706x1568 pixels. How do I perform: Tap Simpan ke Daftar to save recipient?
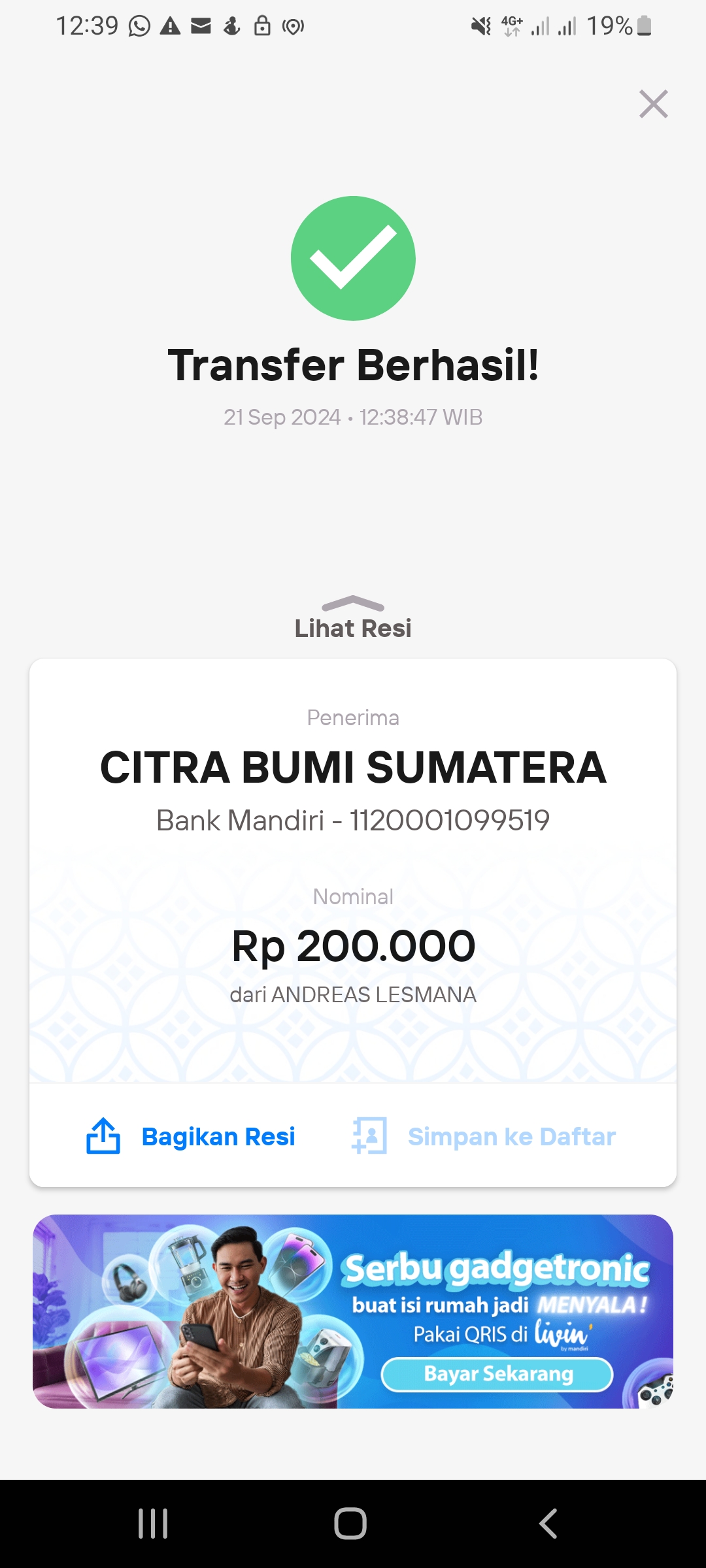click(484, 1137)
